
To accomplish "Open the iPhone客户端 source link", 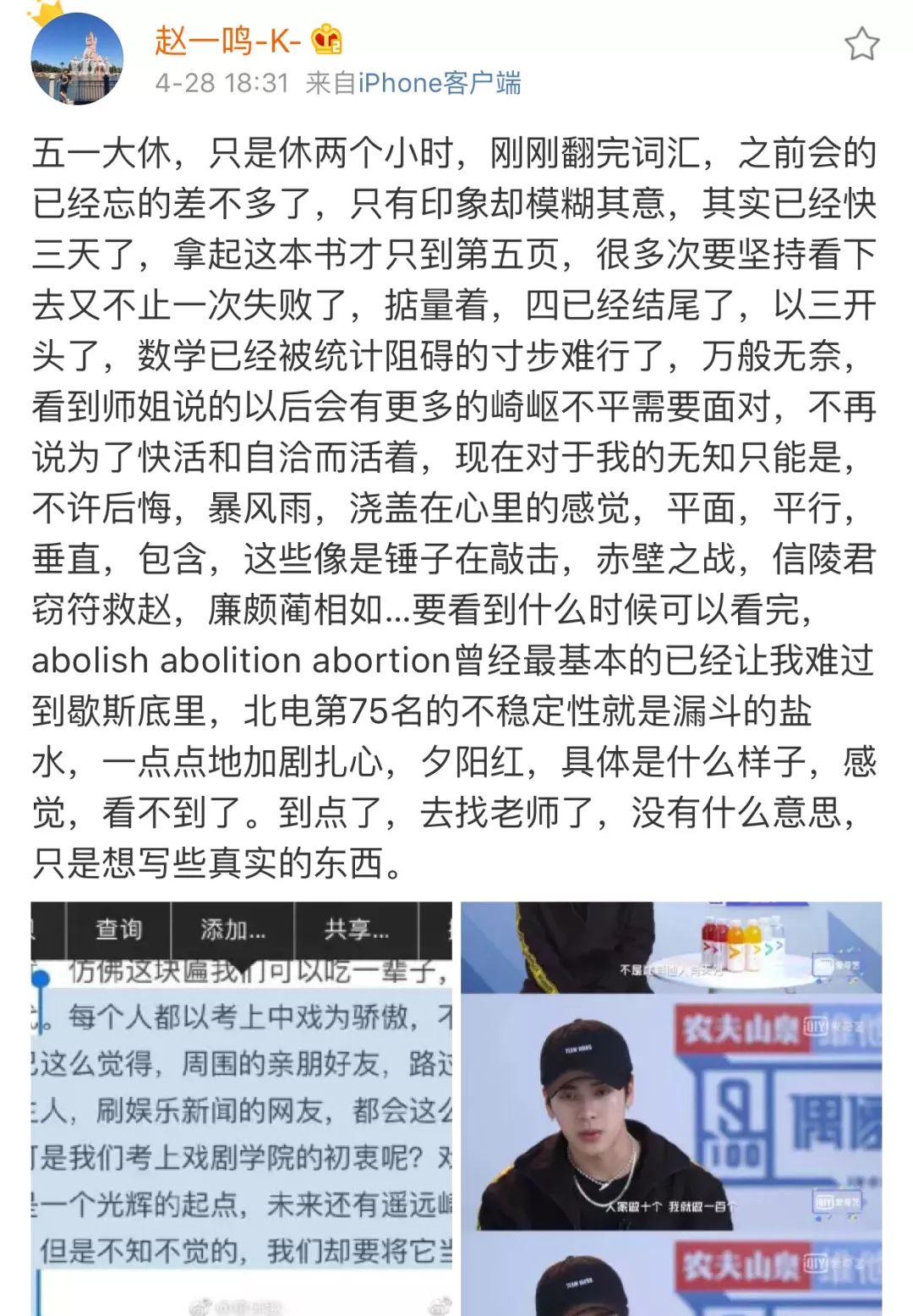I will (439, 83).
